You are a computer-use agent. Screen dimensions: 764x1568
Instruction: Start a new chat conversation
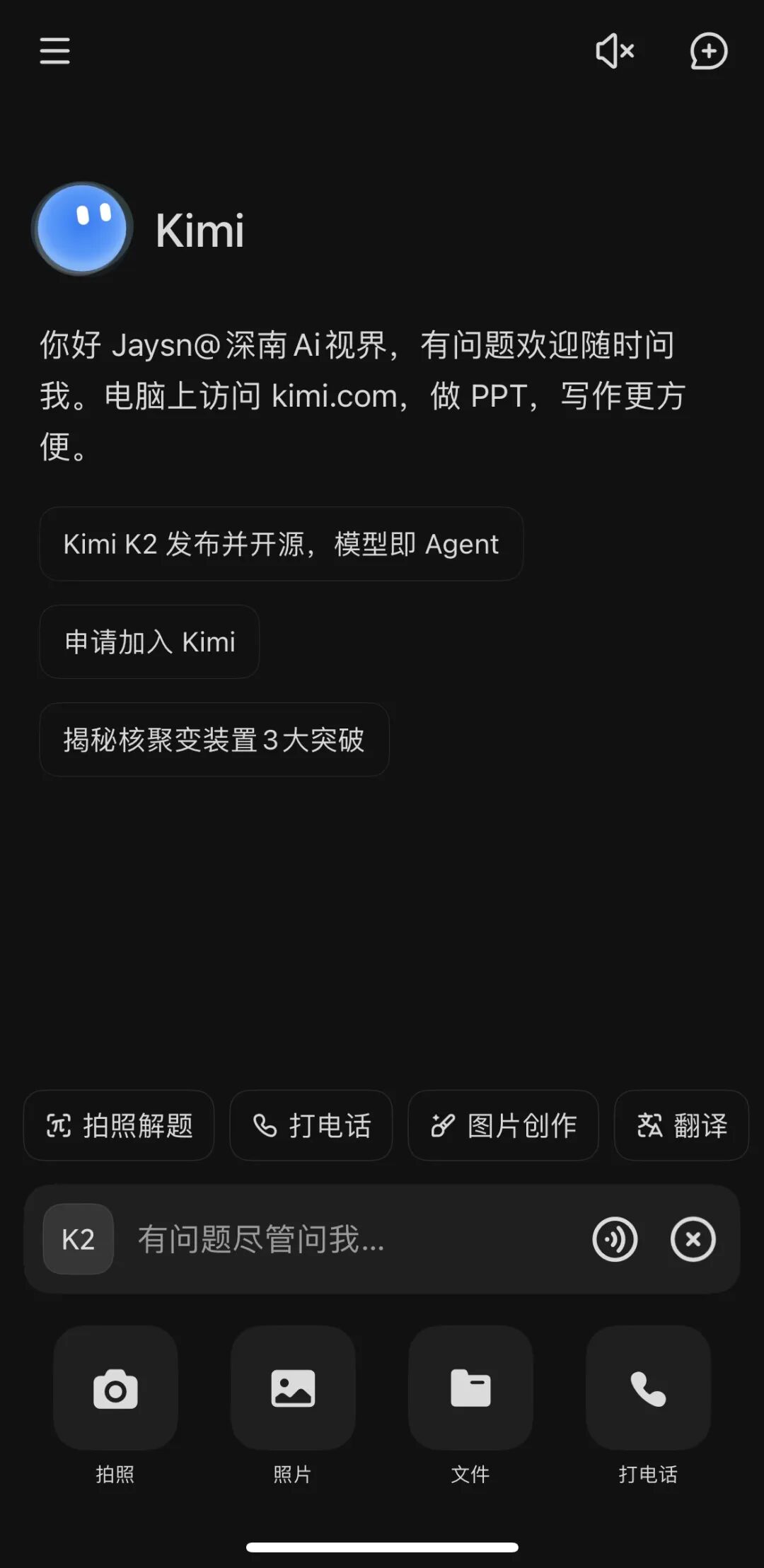[x=708, y=51]
